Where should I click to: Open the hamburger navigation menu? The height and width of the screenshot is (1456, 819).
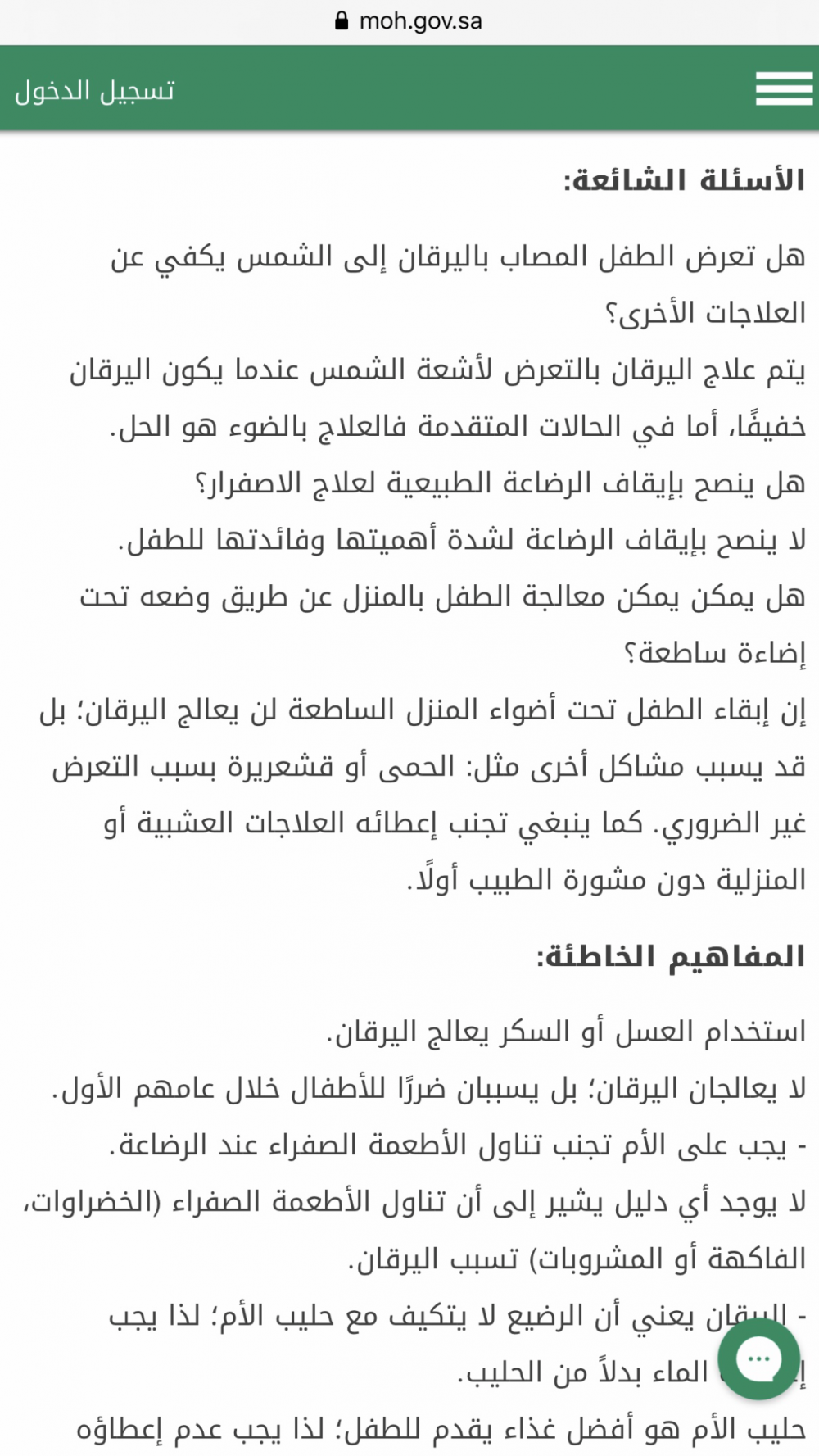pos(784,88)
